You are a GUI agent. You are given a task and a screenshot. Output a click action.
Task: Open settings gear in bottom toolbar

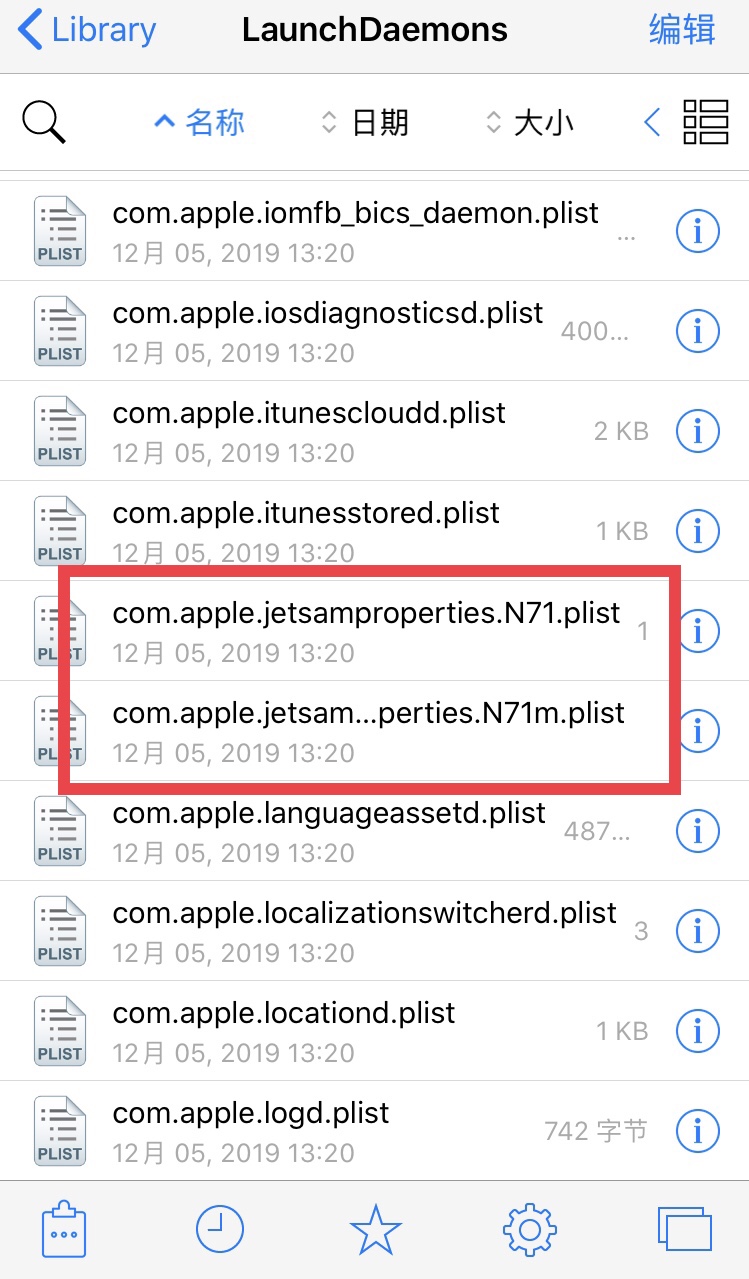pyautogui.click(x=530, y=1230)
